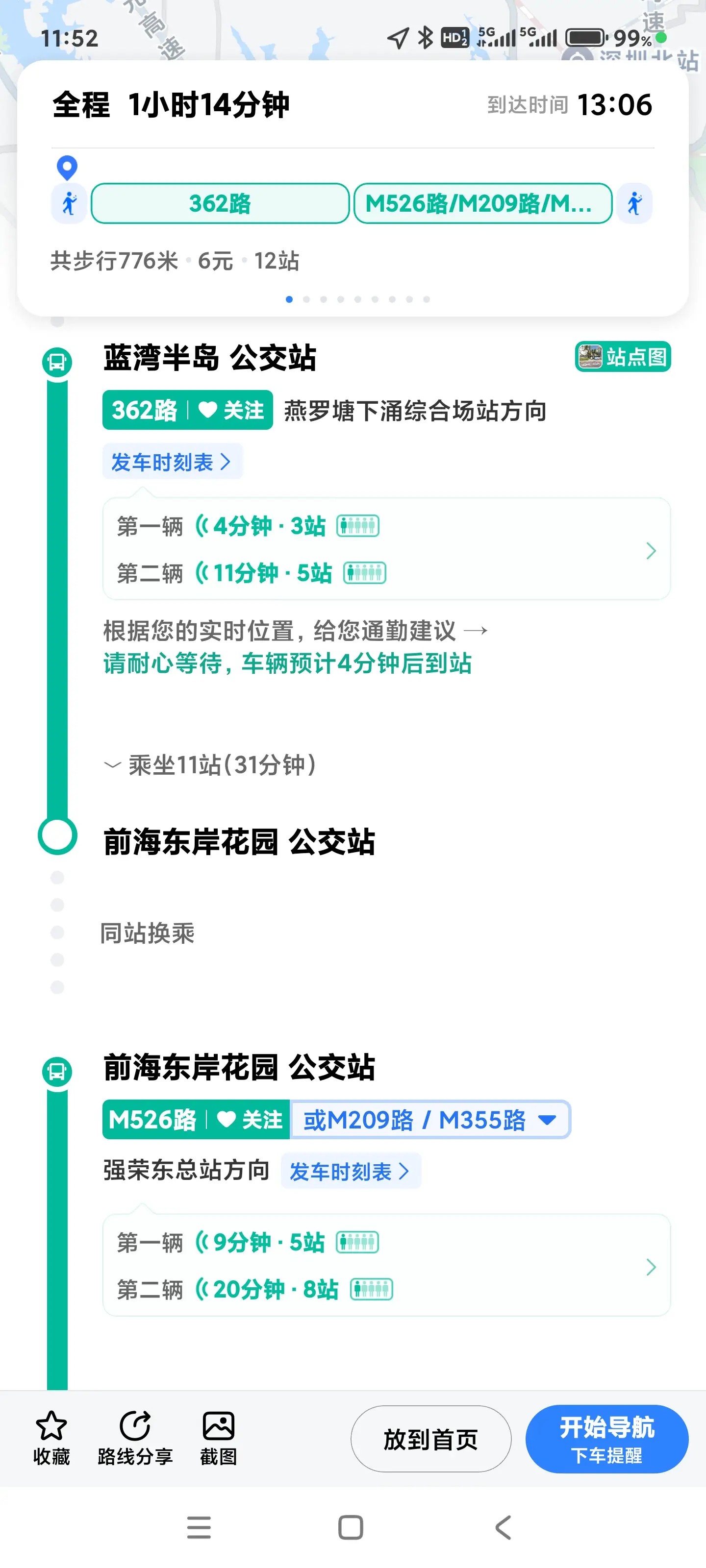The height and width of the screenshot is (1568, 706).
Task: Open 或M209路 / M355路 alternatives dropdown
Action: pyautogui.click(x=430, y=1119)
